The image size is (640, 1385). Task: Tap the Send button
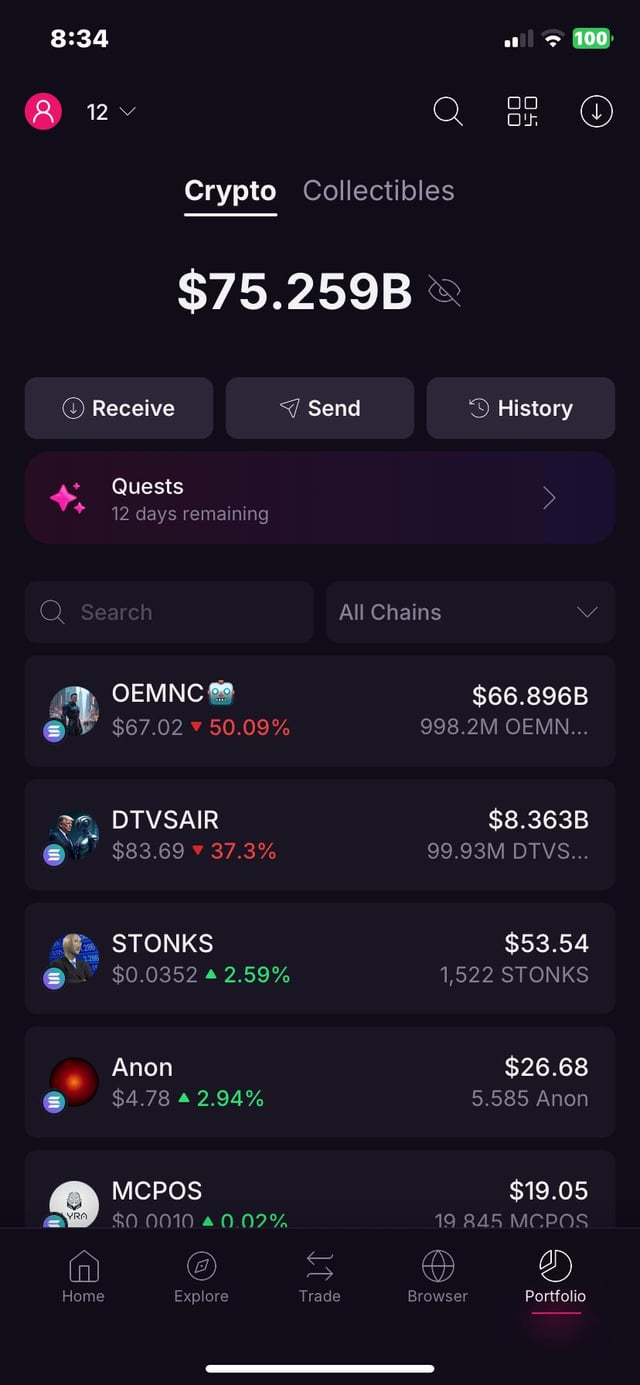tap(320, 408)
